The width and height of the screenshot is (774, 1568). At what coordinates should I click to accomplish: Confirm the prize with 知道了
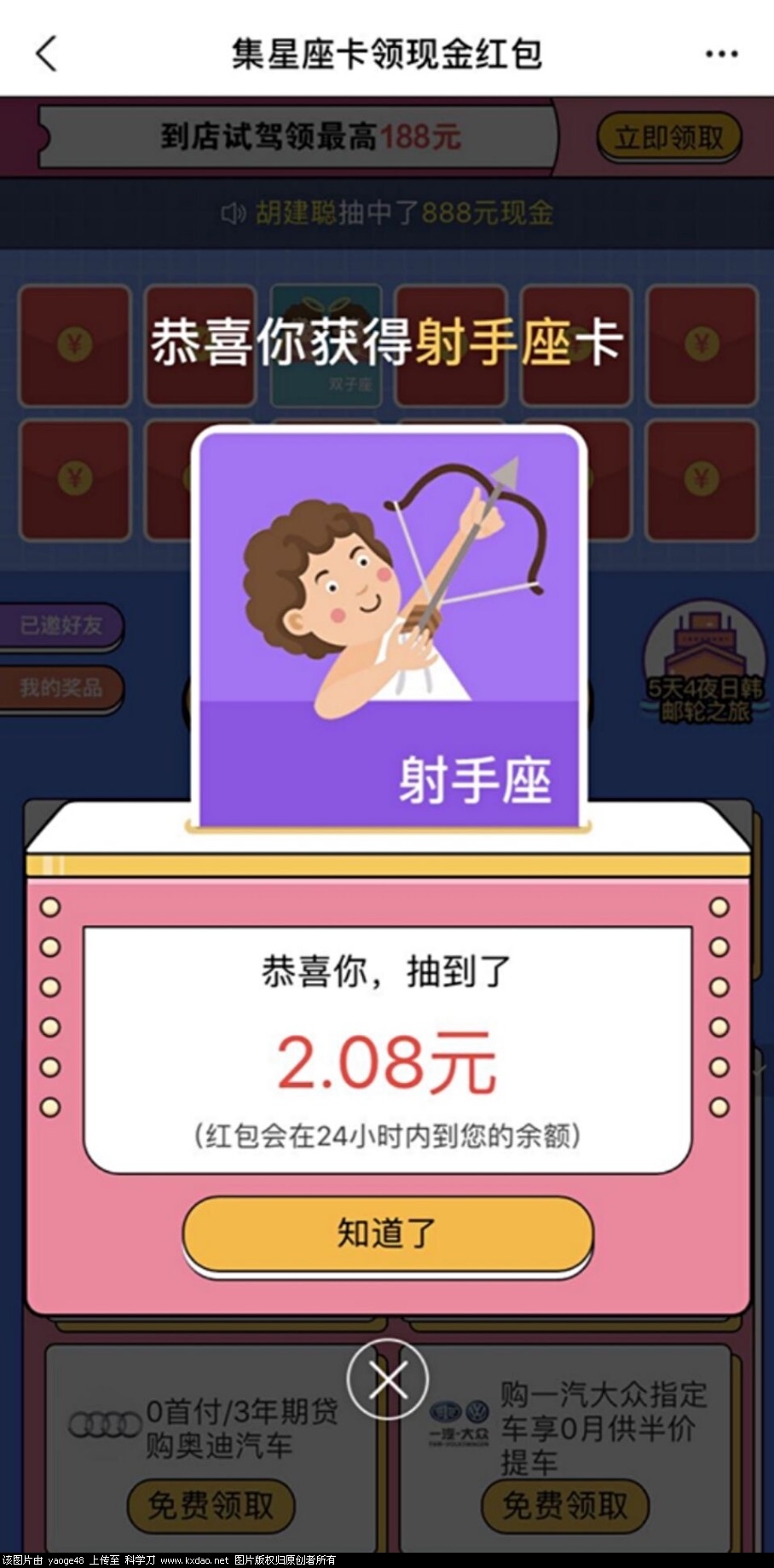pyautogui.click(x=387, y=1234)
